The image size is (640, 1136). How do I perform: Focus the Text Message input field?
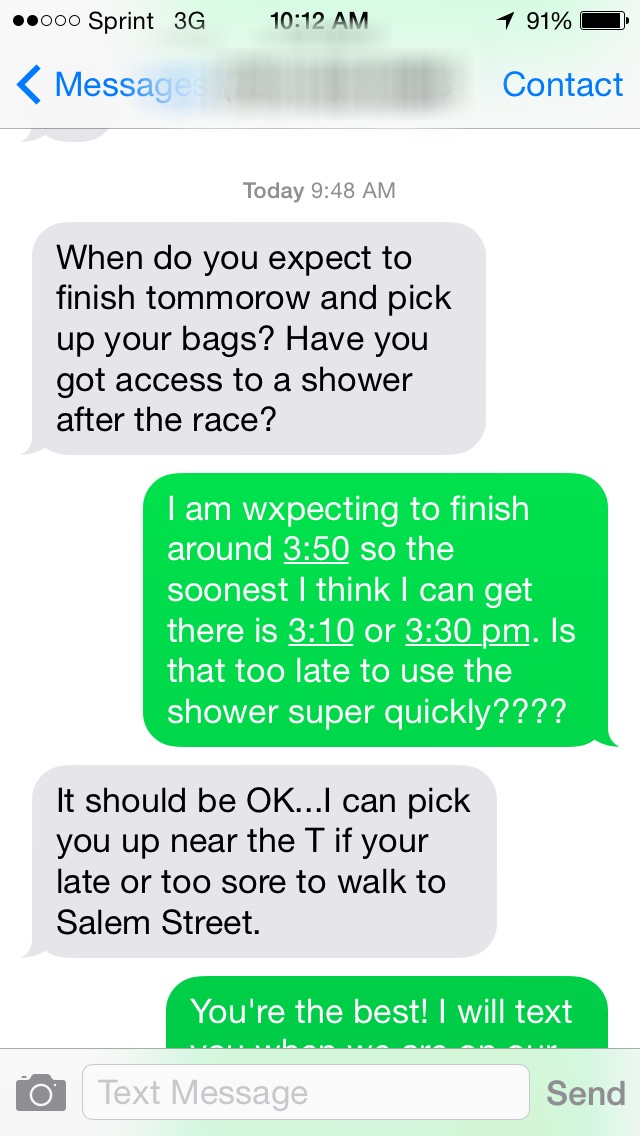pos(305,1093)
